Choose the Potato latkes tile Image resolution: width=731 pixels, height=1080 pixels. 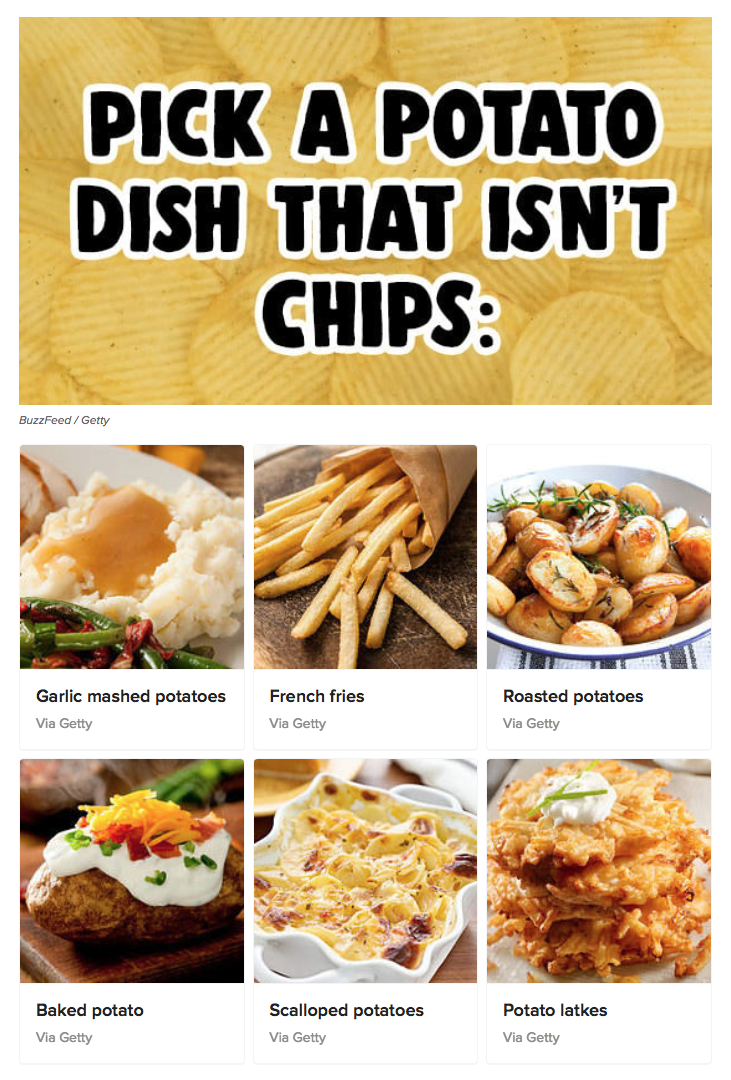pos(598,910)
